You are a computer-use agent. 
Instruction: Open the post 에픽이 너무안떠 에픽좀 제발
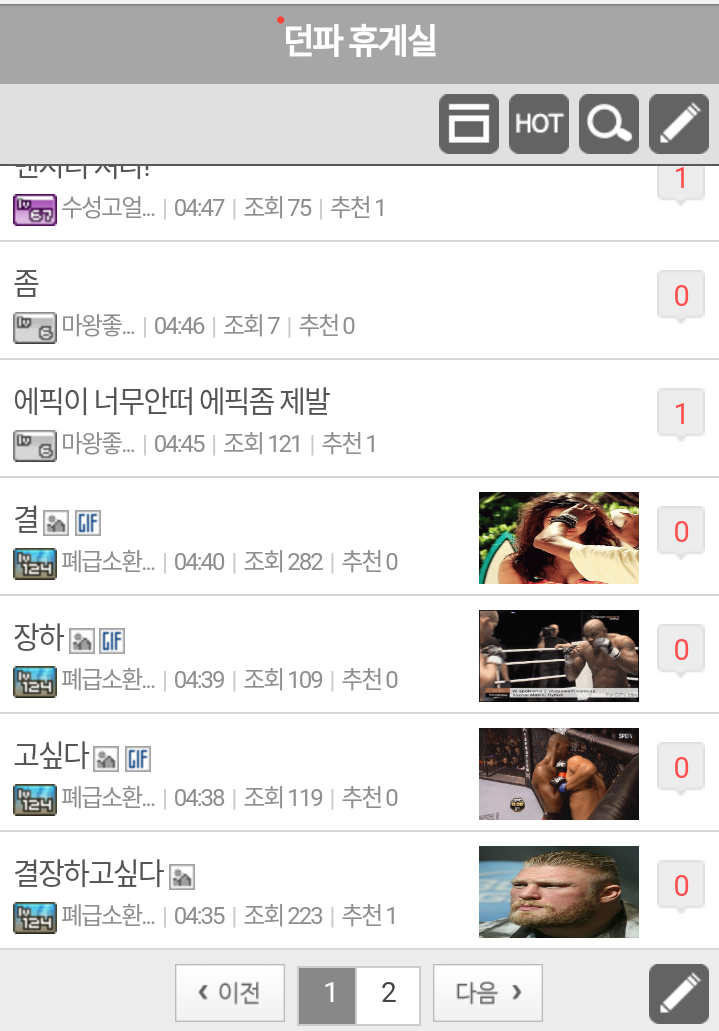pyautogui.click(x=171, y=402)
